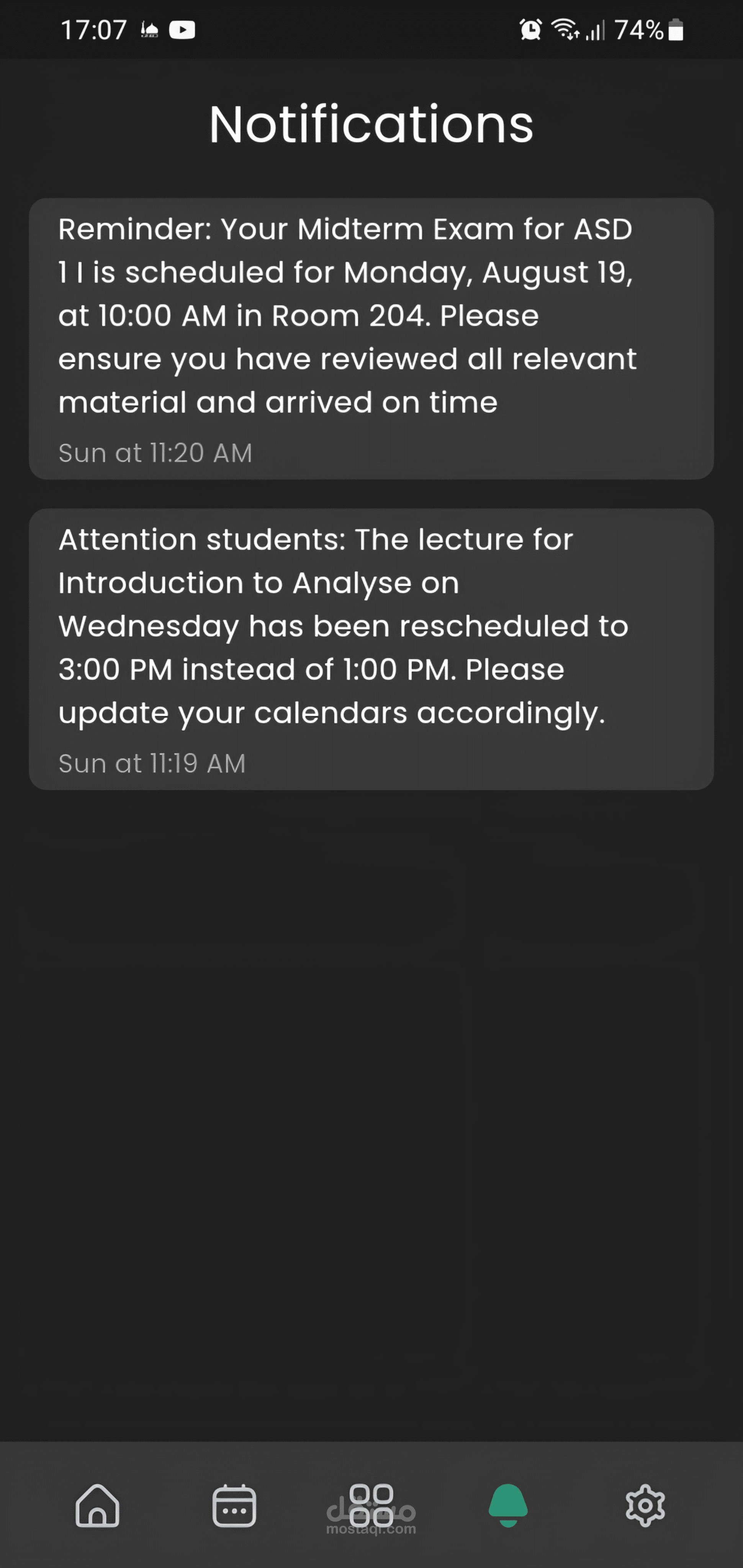Switch to the calendar tab
Screen dimensions: 743x1568
click(x=234, y=1505)
